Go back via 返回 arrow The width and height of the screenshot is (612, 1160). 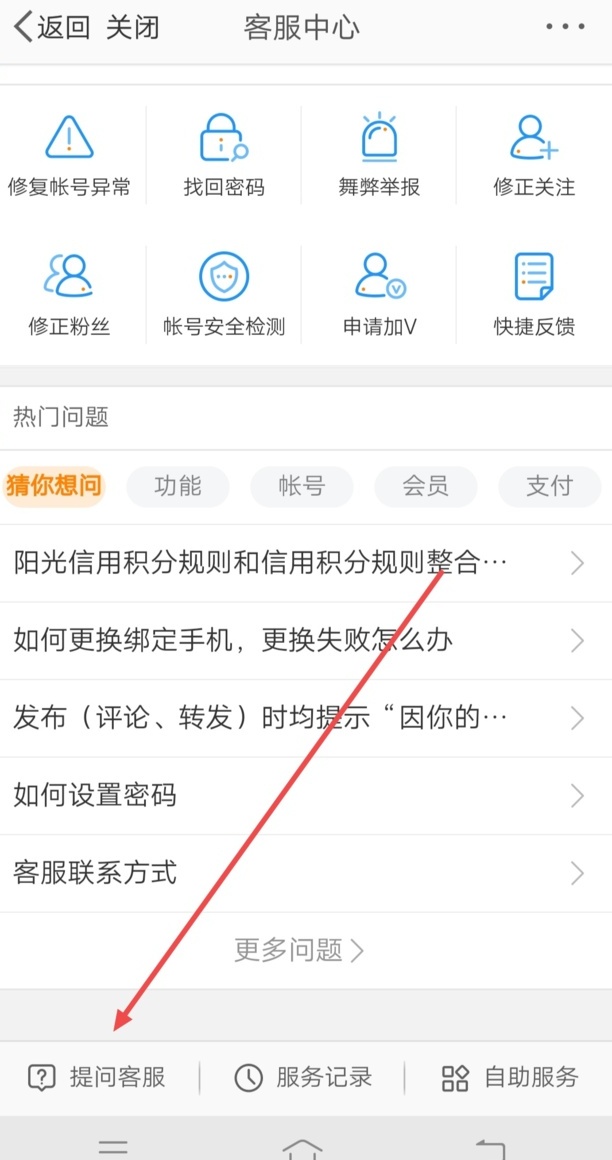50,27
